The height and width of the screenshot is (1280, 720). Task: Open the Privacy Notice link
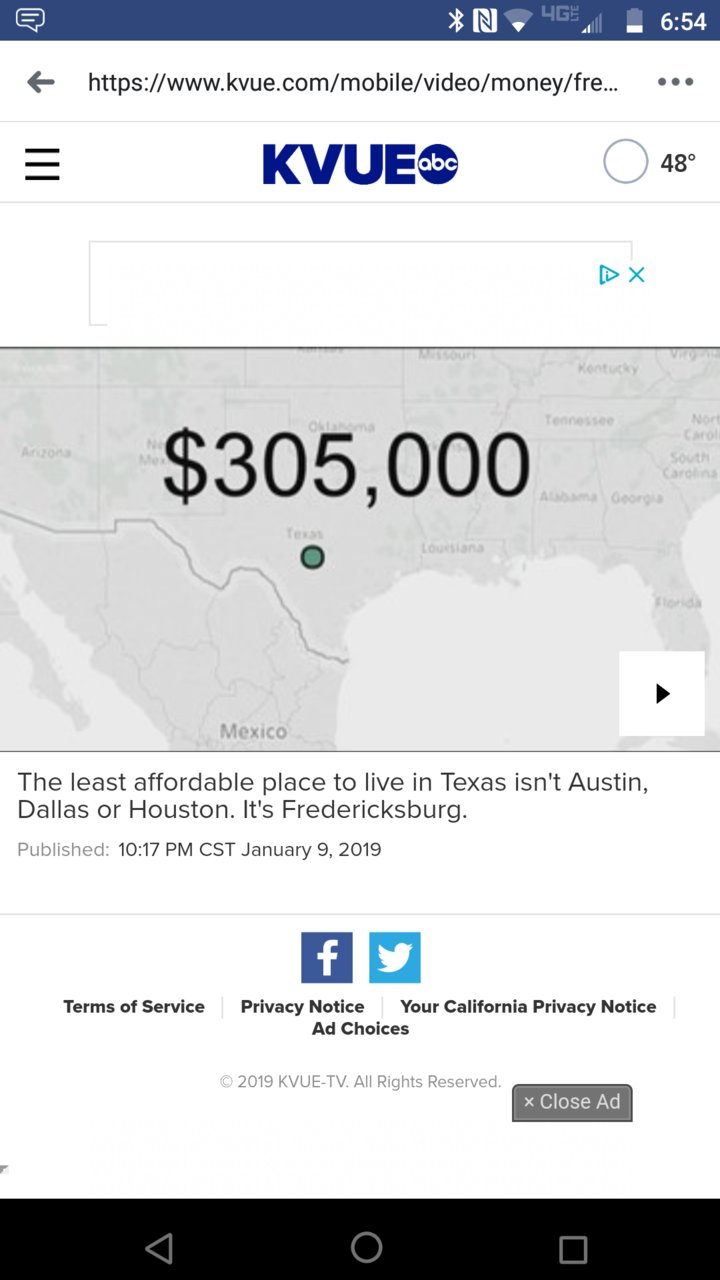[302, 1007]
